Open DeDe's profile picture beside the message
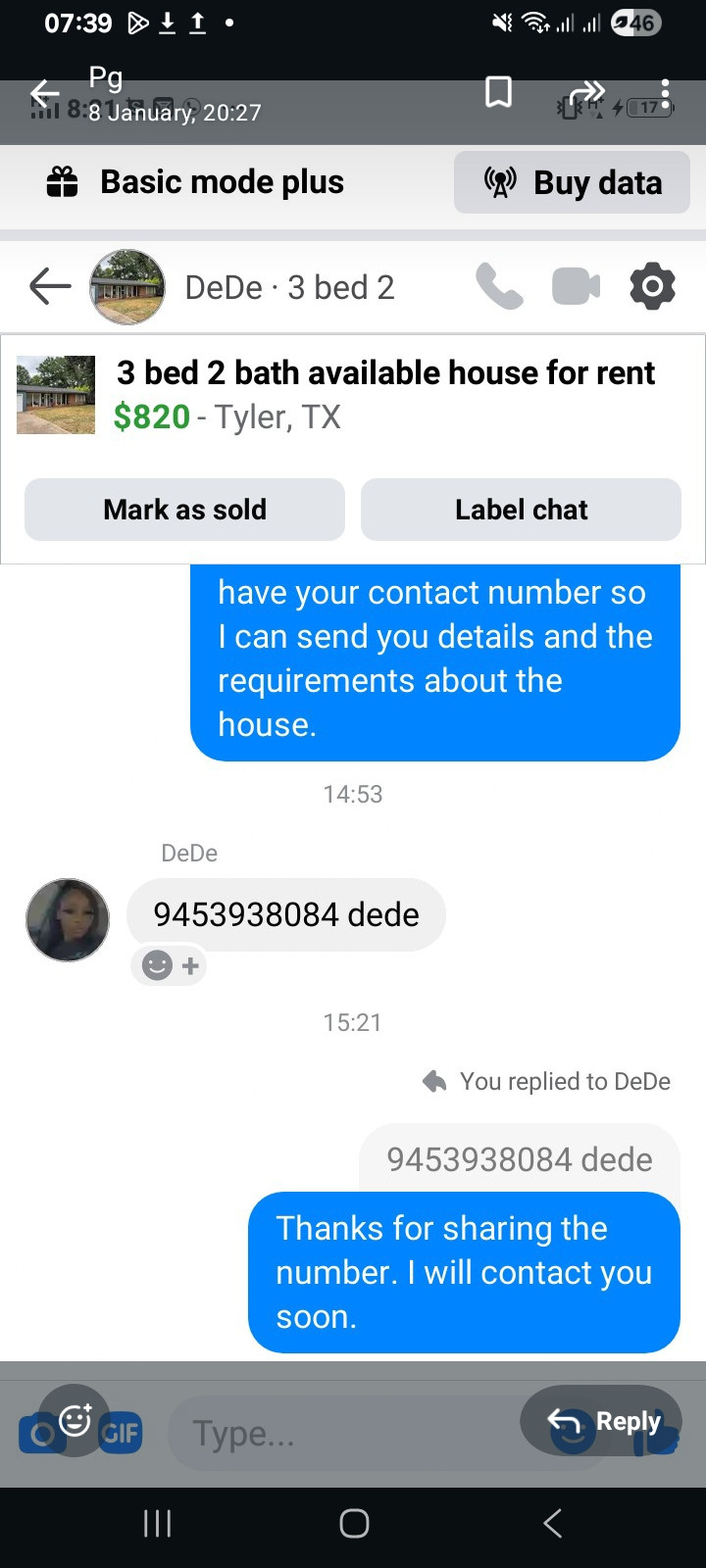The width and height of the screenshot is (706, 1568). 68,919
